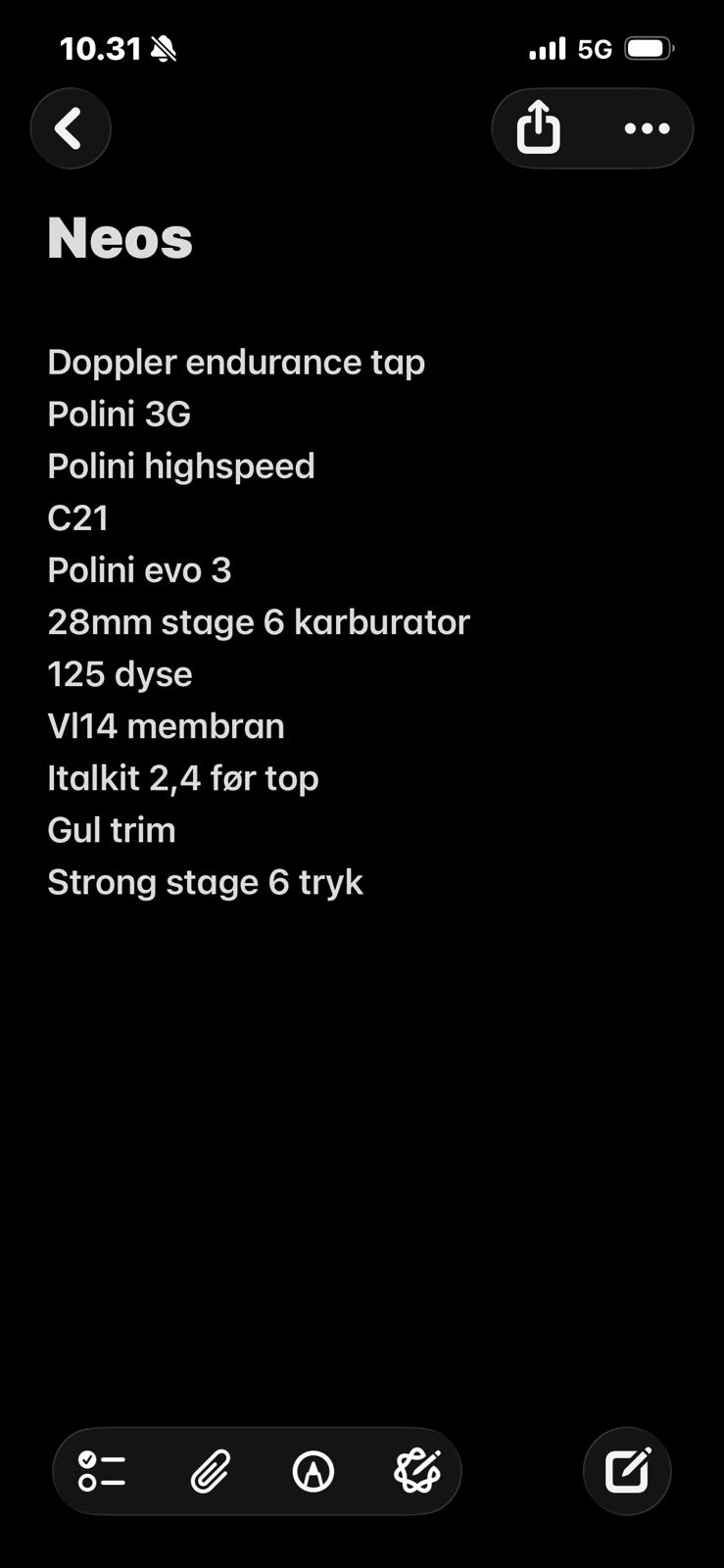
Task: Open the three-dot more options menu
Action: pos(647,128)
